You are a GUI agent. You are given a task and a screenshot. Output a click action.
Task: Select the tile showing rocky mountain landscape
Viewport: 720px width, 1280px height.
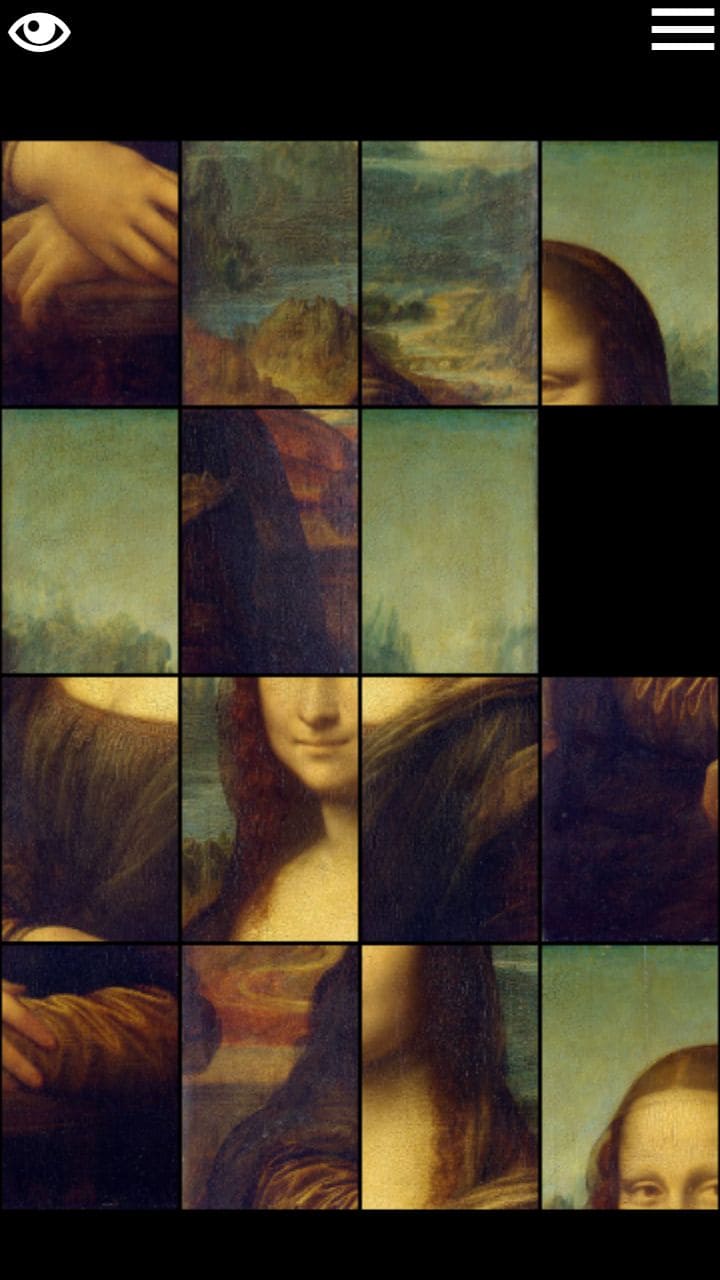(x=270, y=273)
